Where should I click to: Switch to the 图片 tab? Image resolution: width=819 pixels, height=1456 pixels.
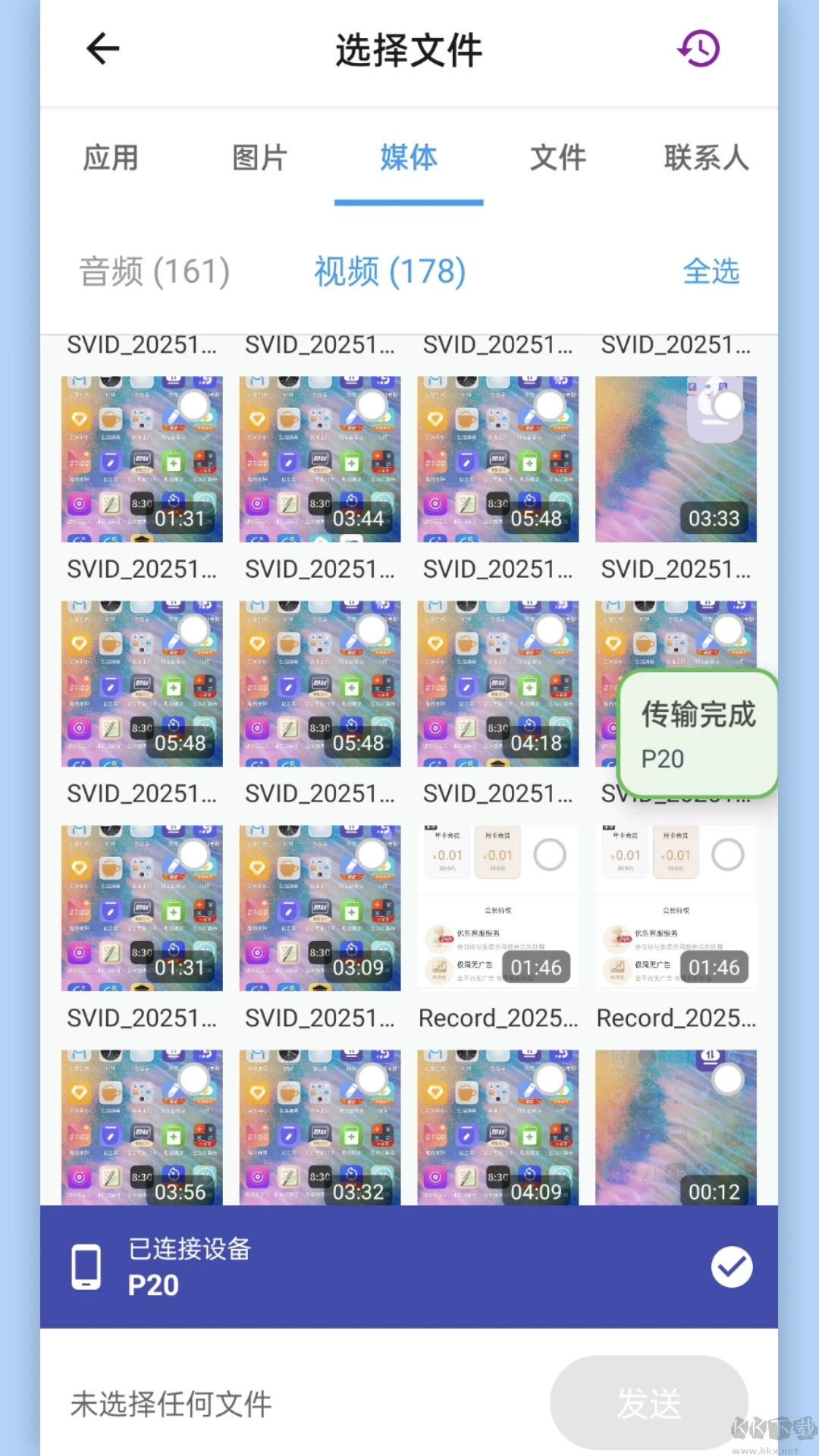260,158
